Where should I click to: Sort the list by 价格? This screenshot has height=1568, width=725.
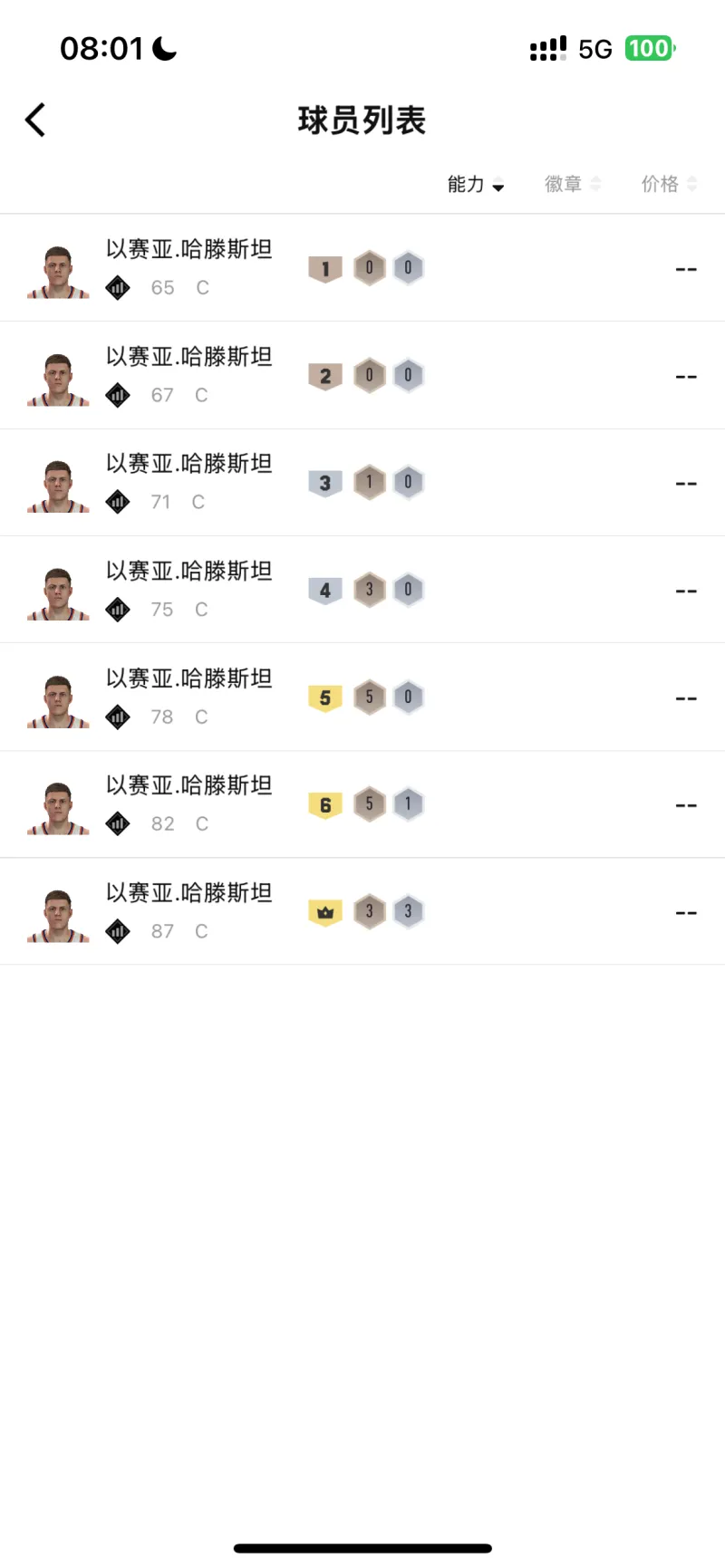[668, 185]
